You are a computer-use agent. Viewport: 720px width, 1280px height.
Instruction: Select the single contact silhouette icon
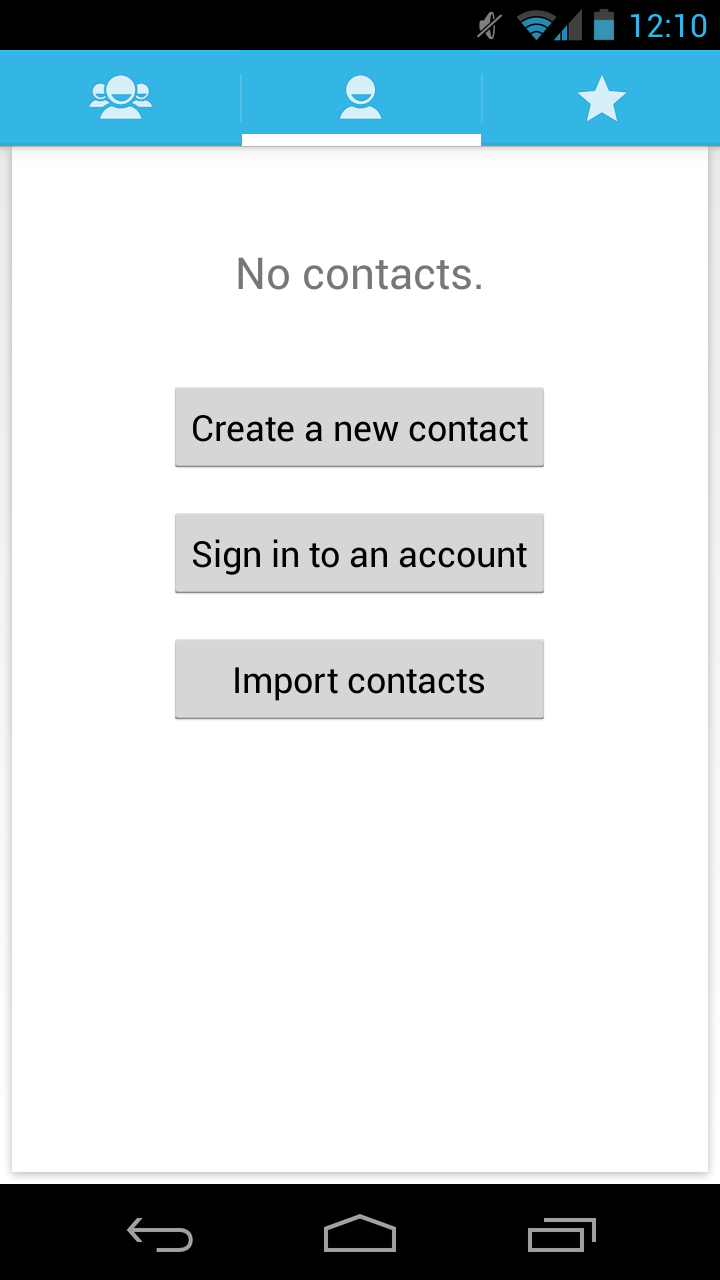(x=360, y=95)
